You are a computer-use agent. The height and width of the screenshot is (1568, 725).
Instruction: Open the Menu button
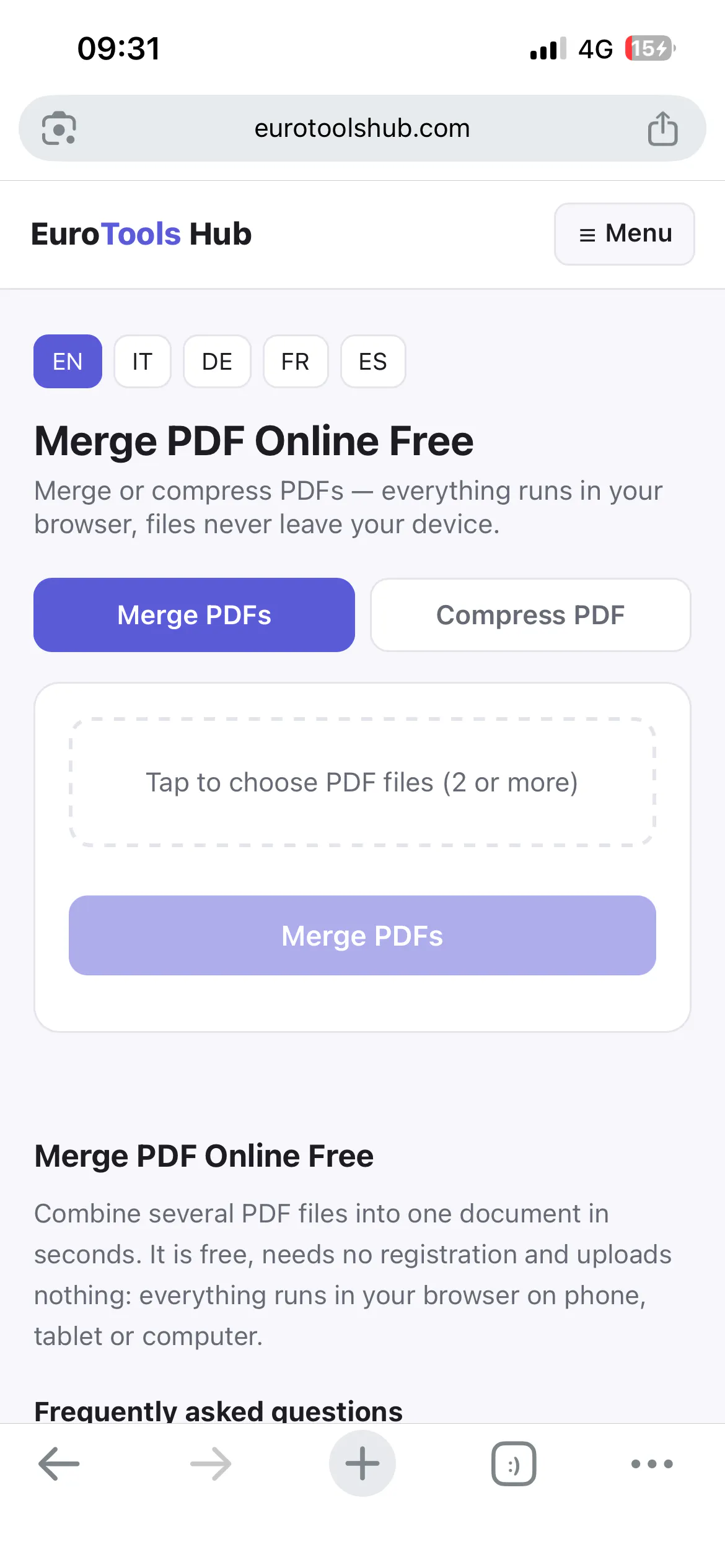624,234
